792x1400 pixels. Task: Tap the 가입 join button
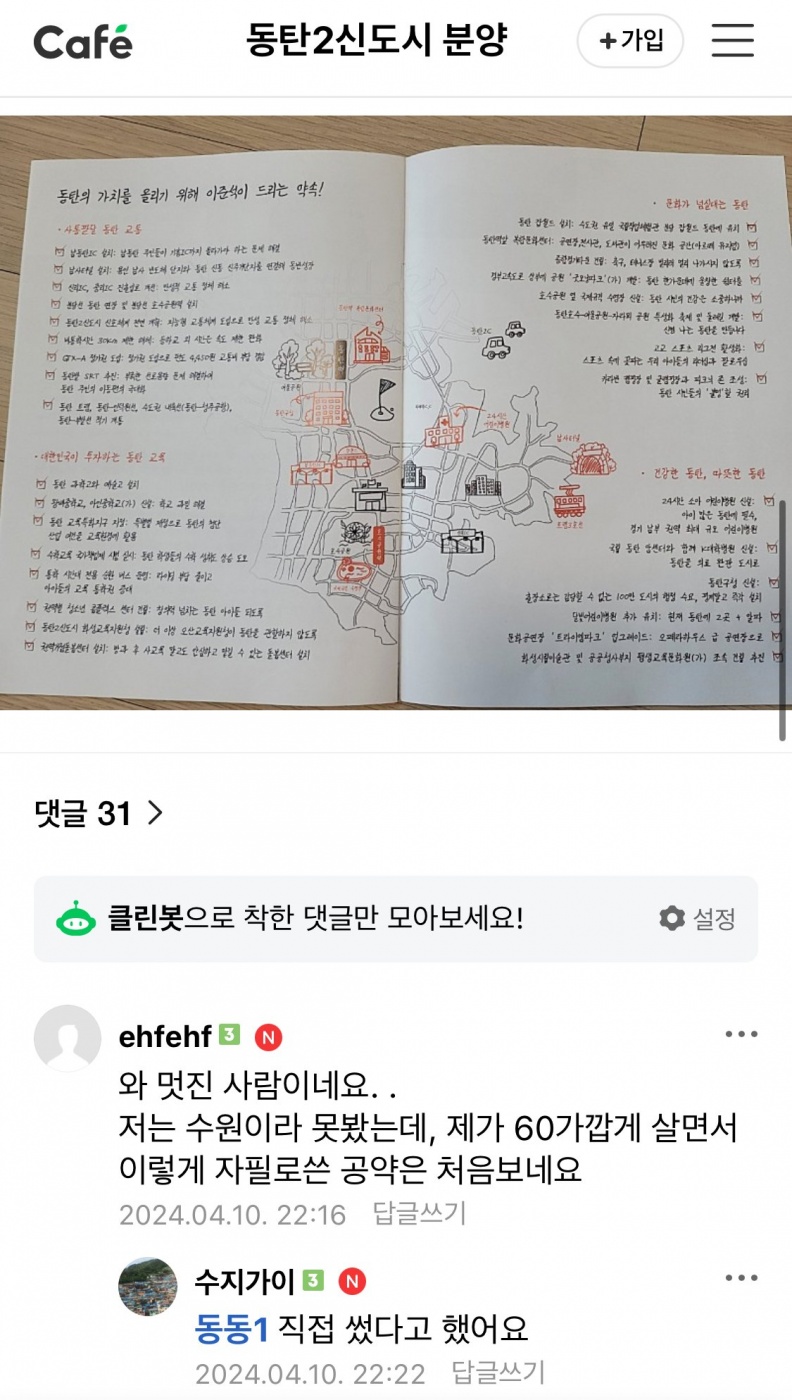tap(630, 41)
